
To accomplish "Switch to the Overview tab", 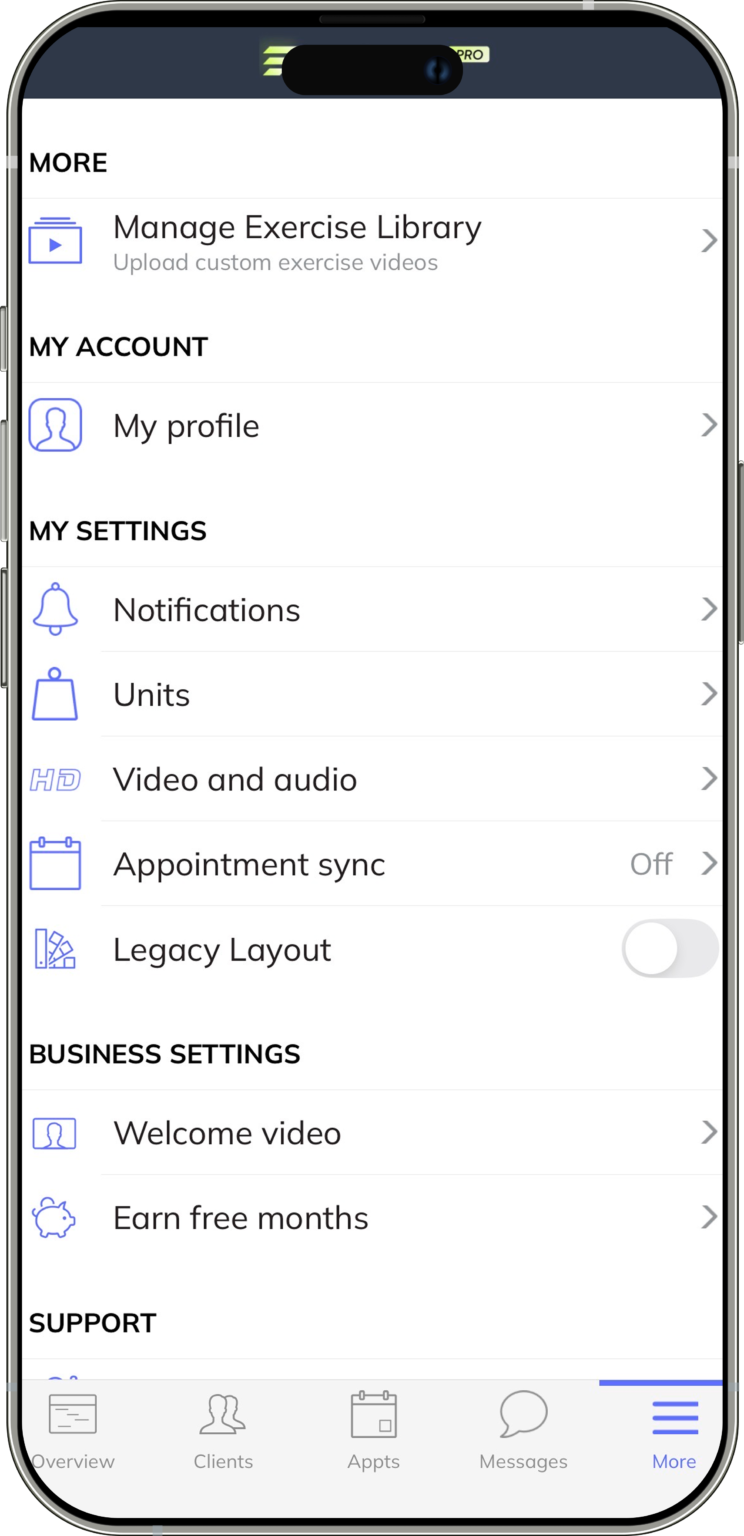I will tap(73, 1432).
